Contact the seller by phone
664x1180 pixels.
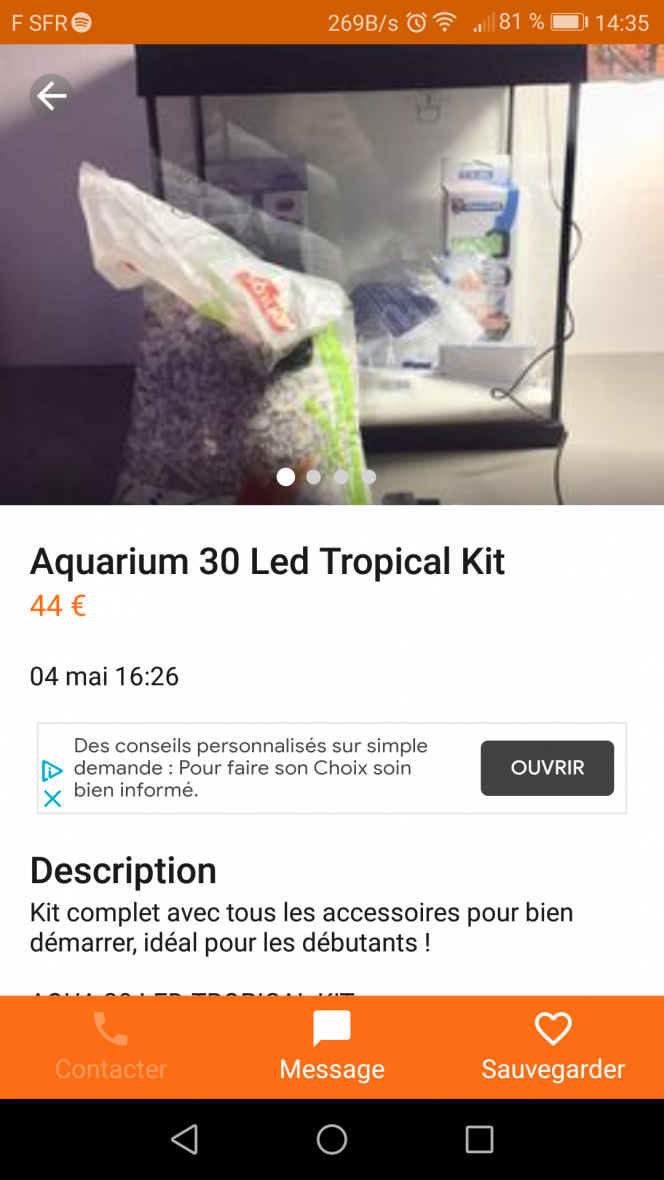tap(110, 1047)
